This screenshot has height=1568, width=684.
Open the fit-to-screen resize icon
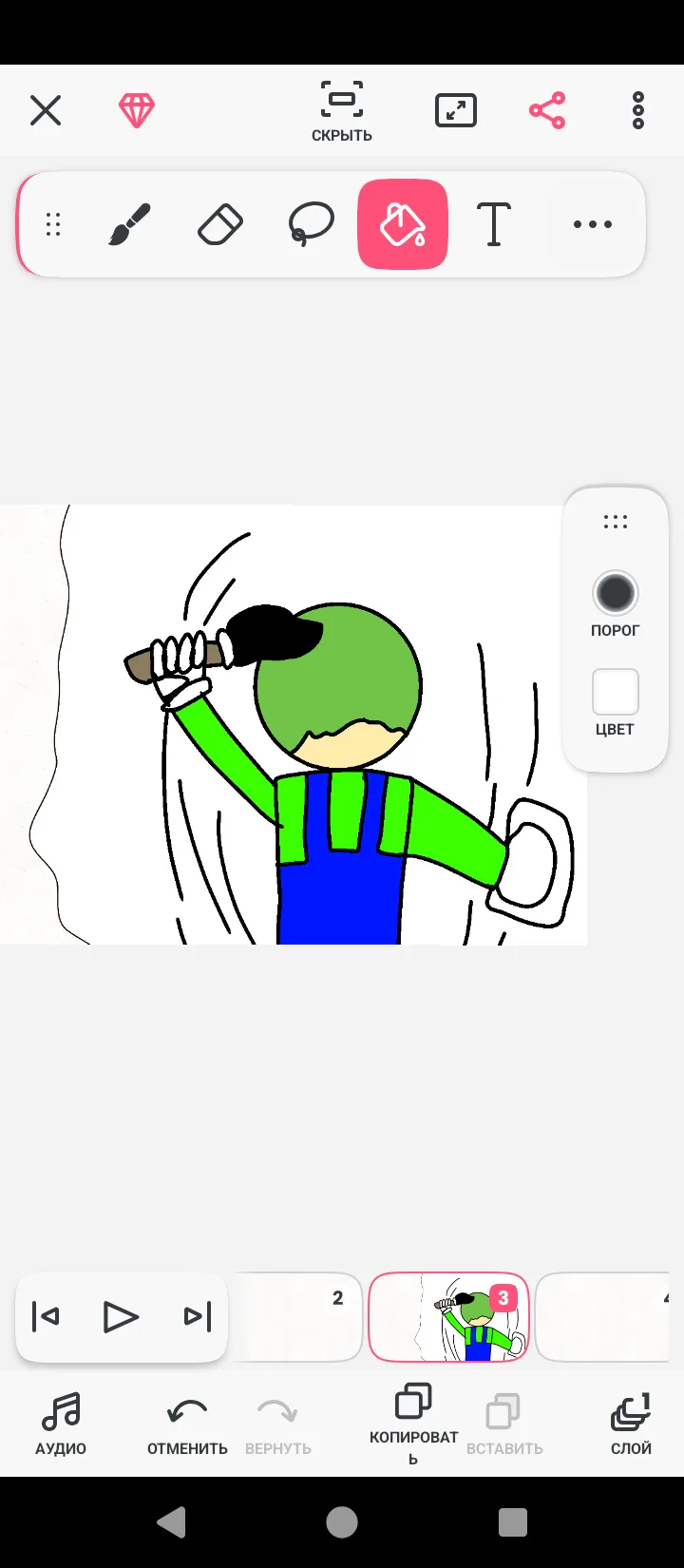tap(456, 111)
